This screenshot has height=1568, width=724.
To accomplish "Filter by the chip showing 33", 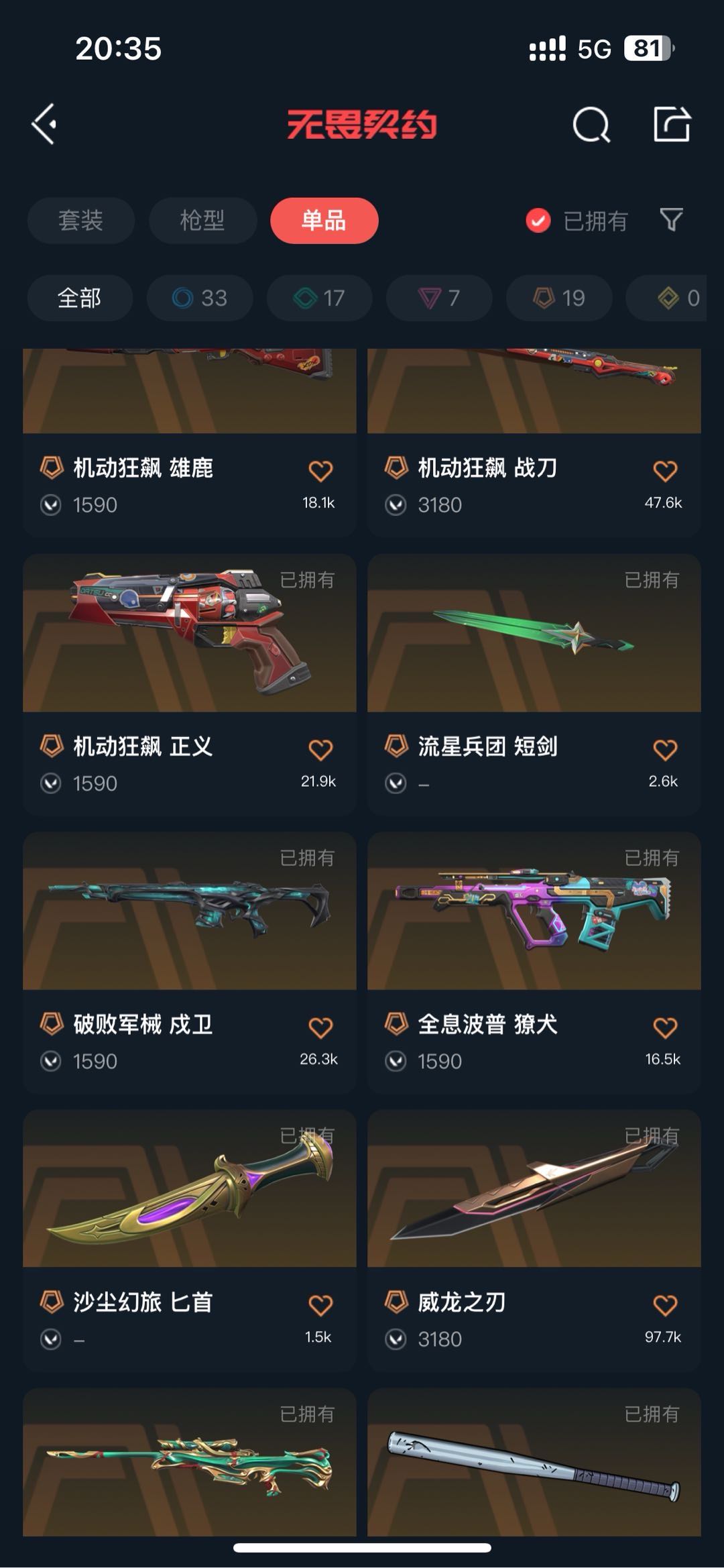I will pos(200,298).
